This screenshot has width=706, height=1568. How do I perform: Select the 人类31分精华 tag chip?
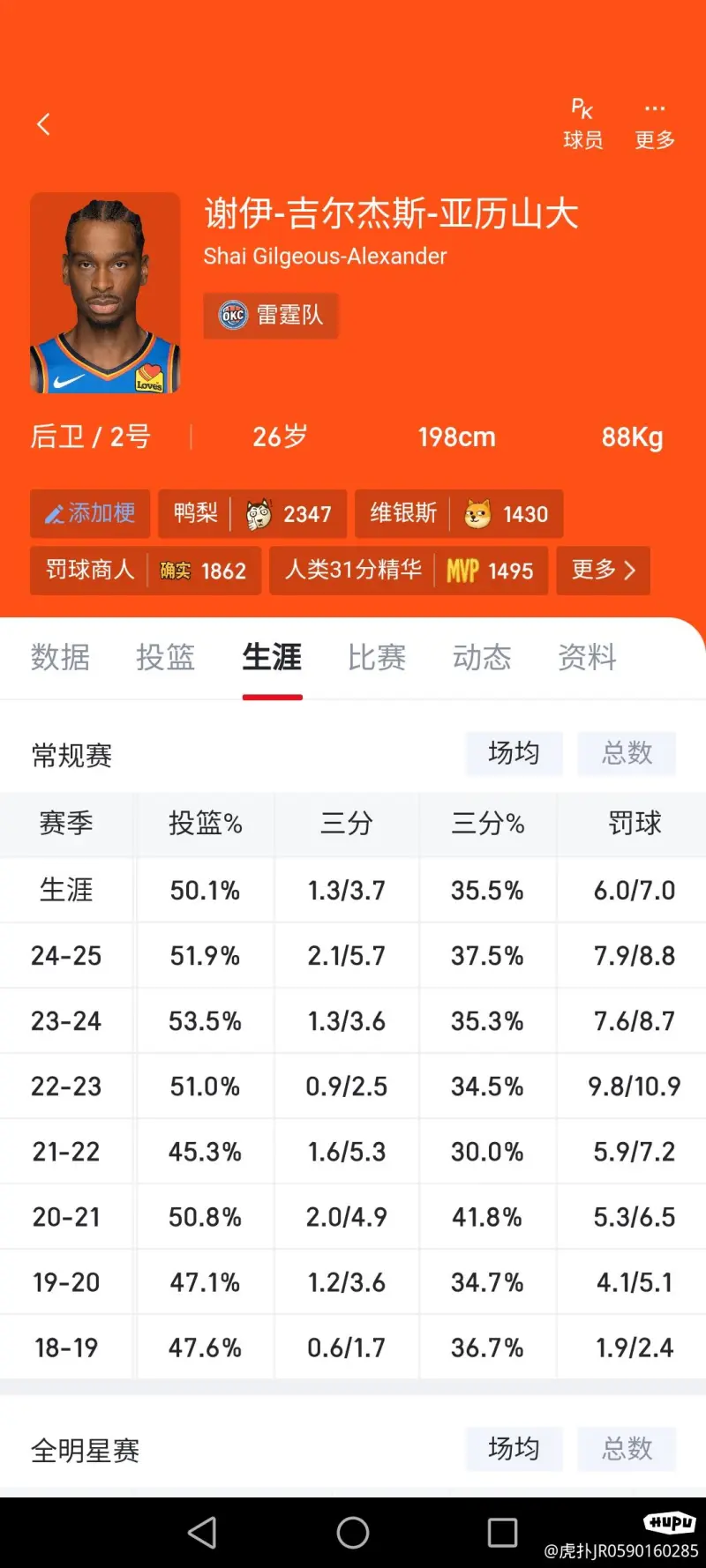pyautogui.click(x=409, y=571)
